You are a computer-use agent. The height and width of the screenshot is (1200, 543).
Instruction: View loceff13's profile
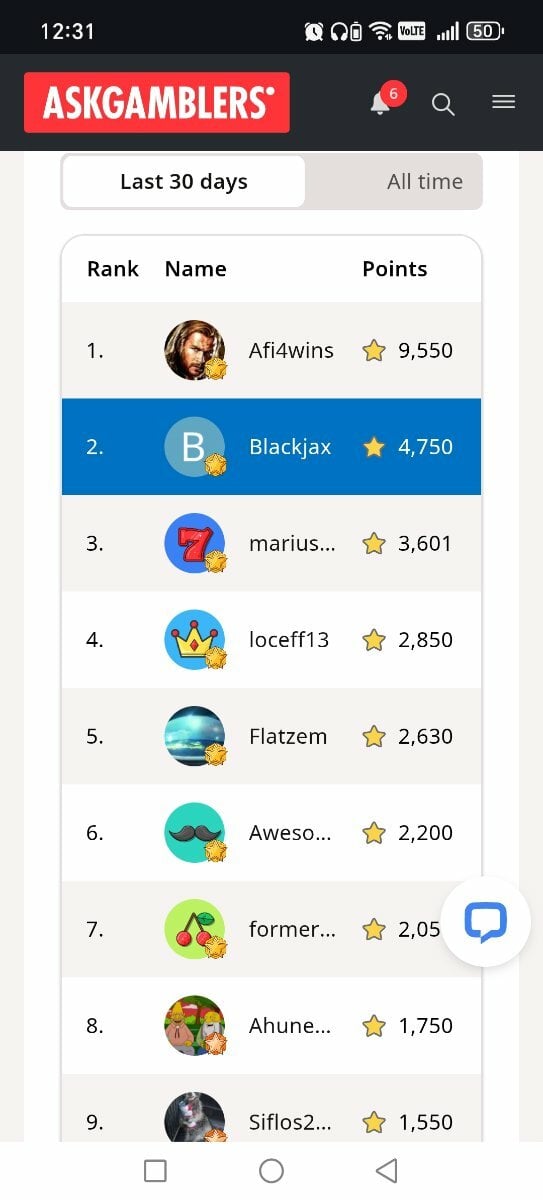click(271, 640)
